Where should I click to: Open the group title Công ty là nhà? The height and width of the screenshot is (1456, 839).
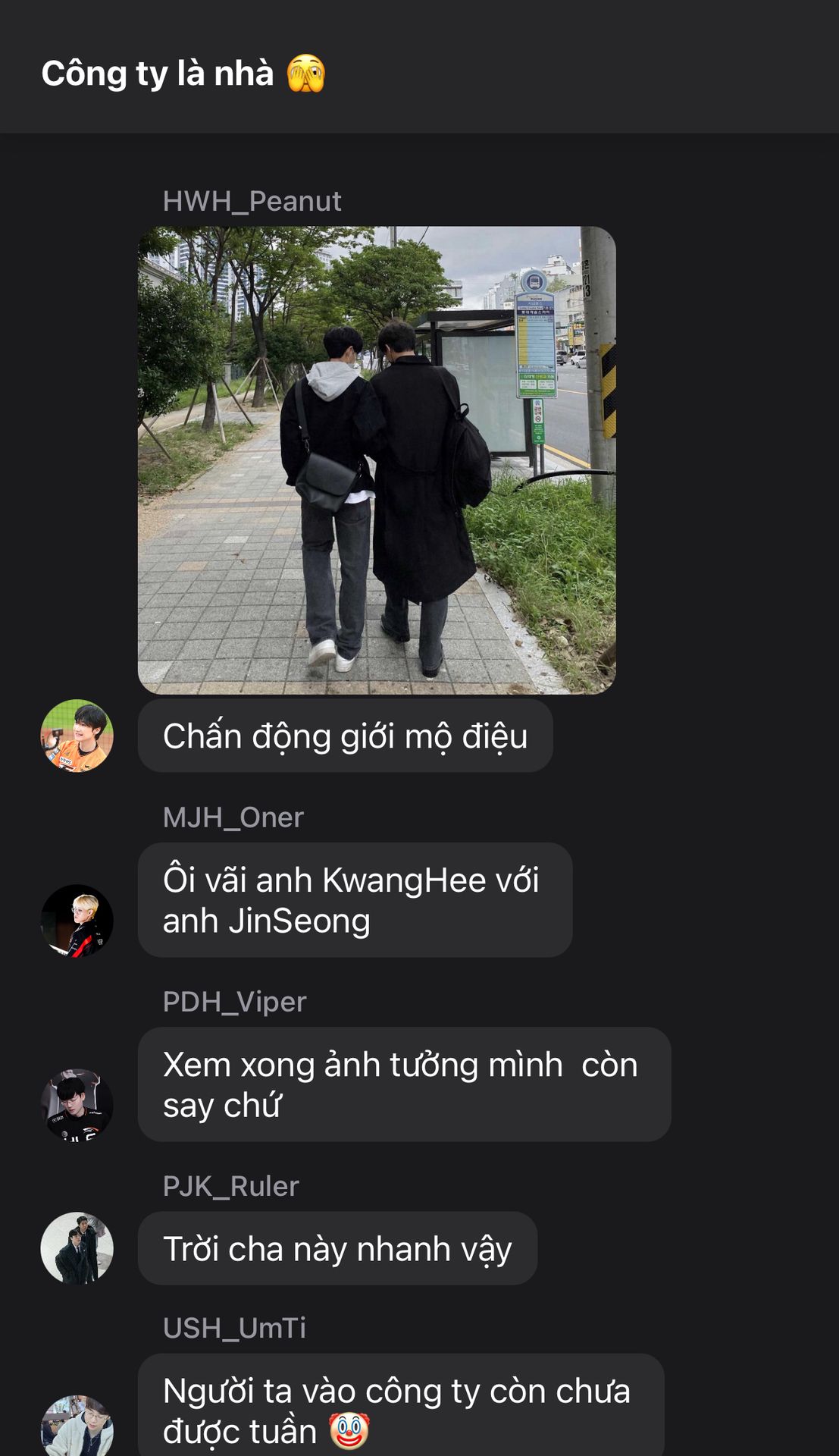(x=182, y=74)
